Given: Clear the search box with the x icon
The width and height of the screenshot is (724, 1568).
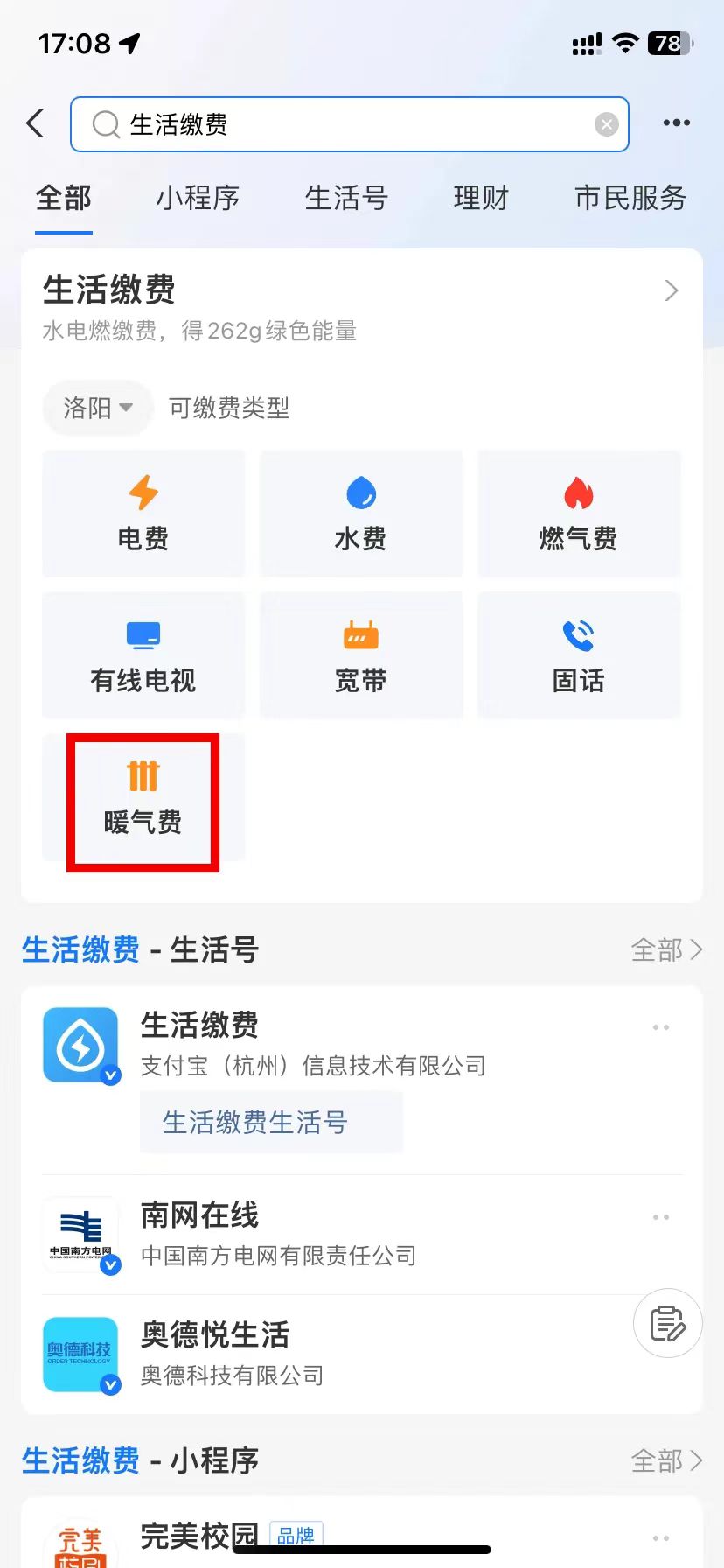Looking at the screenshot, I should (606, 123).
